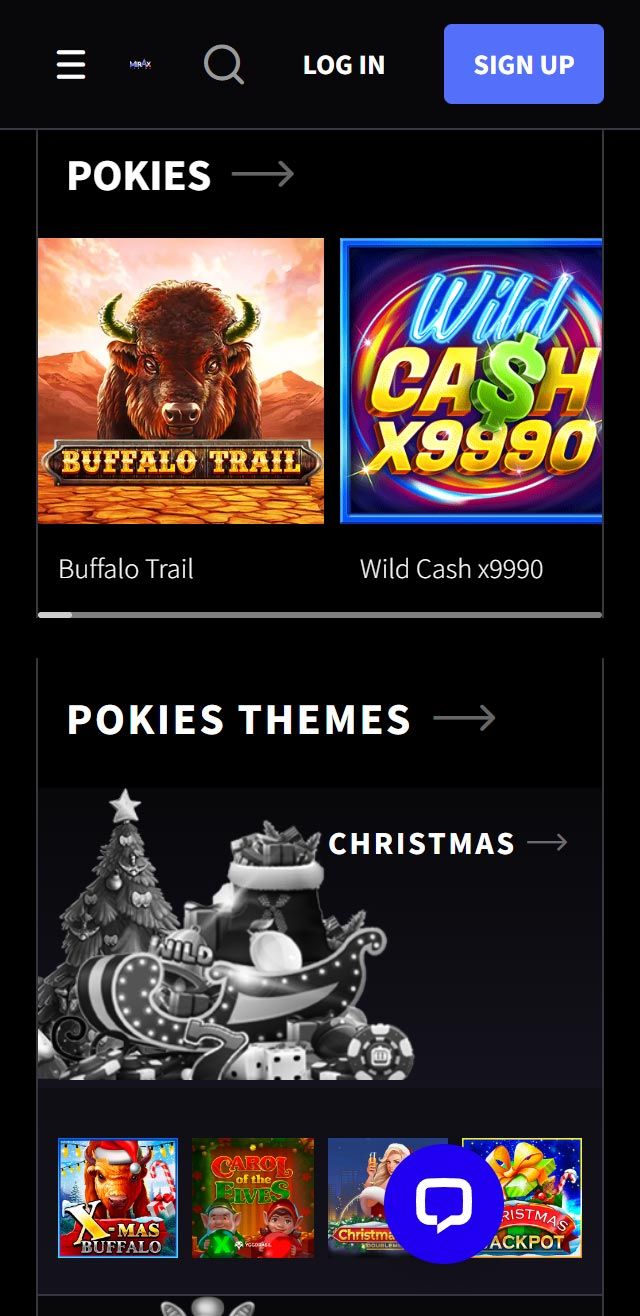Screen dimensions: 640x1316
Task: Open the Pokies section arrow
Action: coord(263,175)
